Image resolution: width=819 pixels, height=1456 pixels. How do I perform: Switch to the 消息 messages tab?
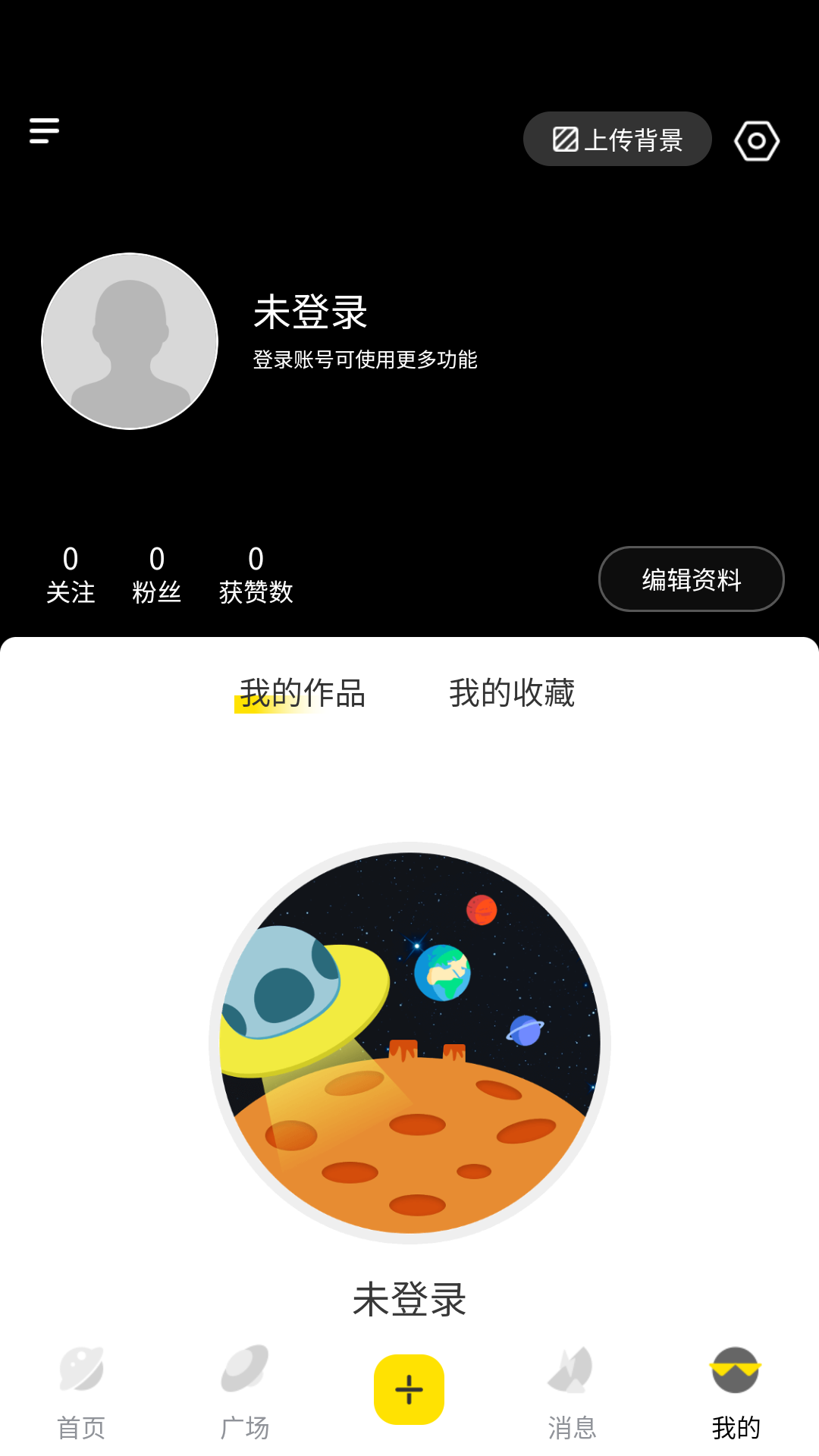pyautogui.click(x=572, y=1392)
